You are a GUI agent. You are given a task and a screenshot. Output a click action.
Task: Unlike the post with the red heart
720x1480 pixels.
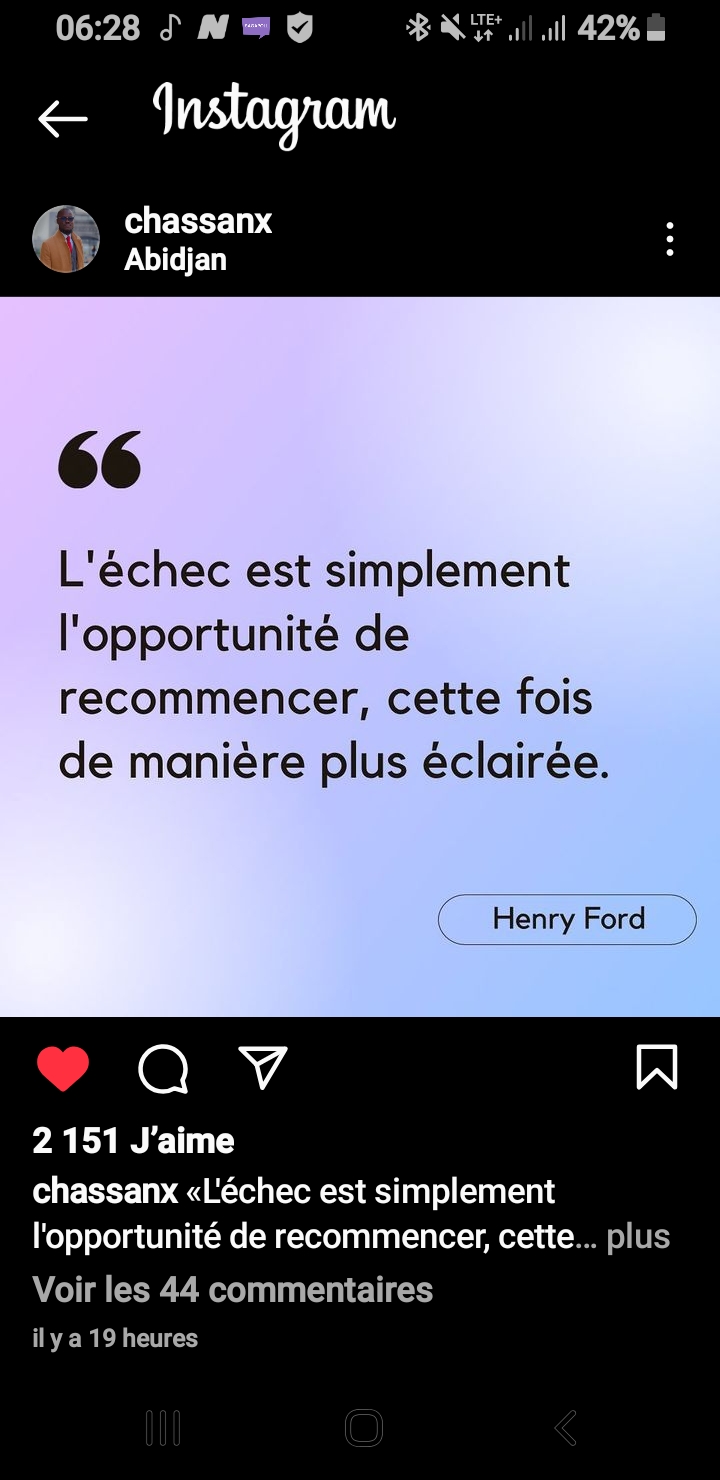click(63, 1068)
